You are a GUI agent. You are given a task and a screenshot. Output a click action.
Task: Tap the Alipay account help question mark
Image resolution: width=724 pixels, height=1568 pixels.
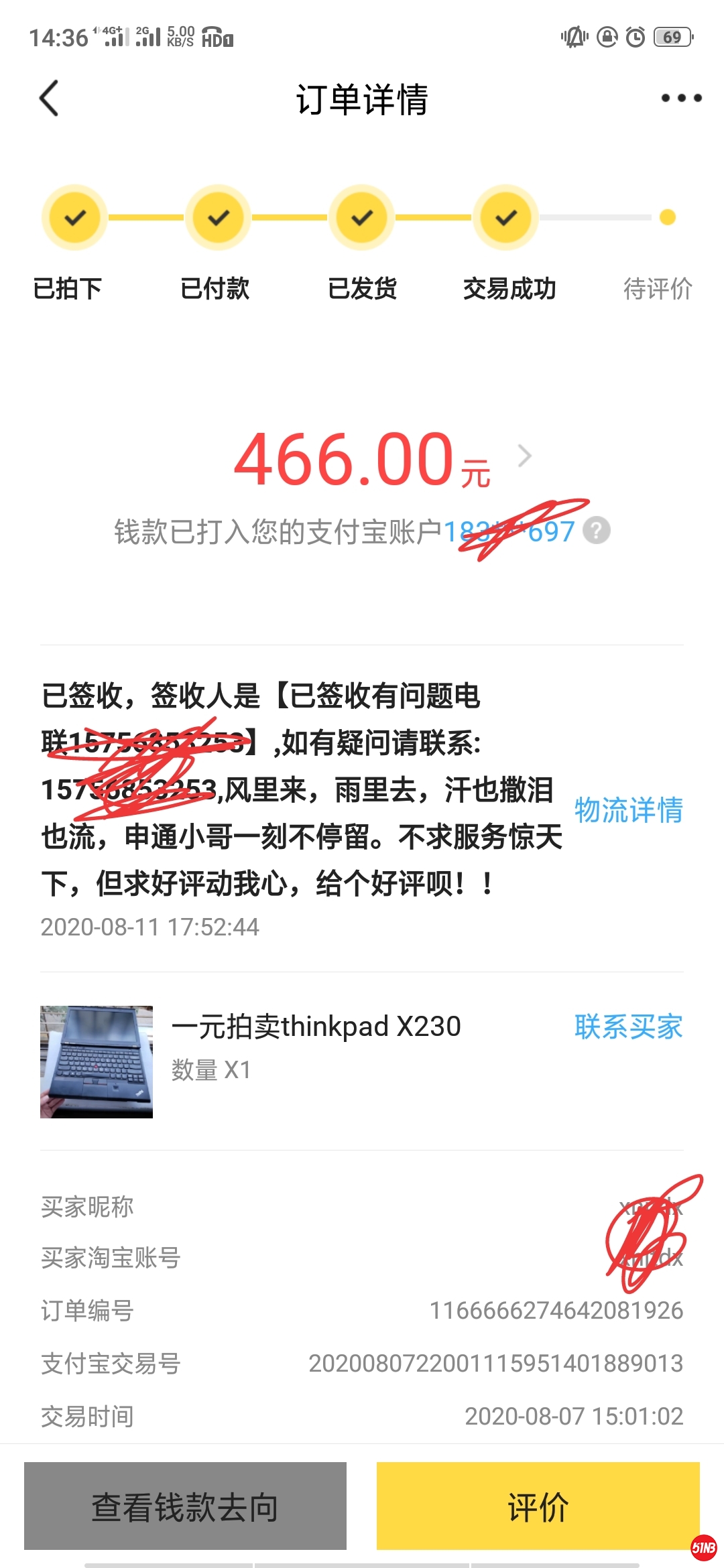597,531
